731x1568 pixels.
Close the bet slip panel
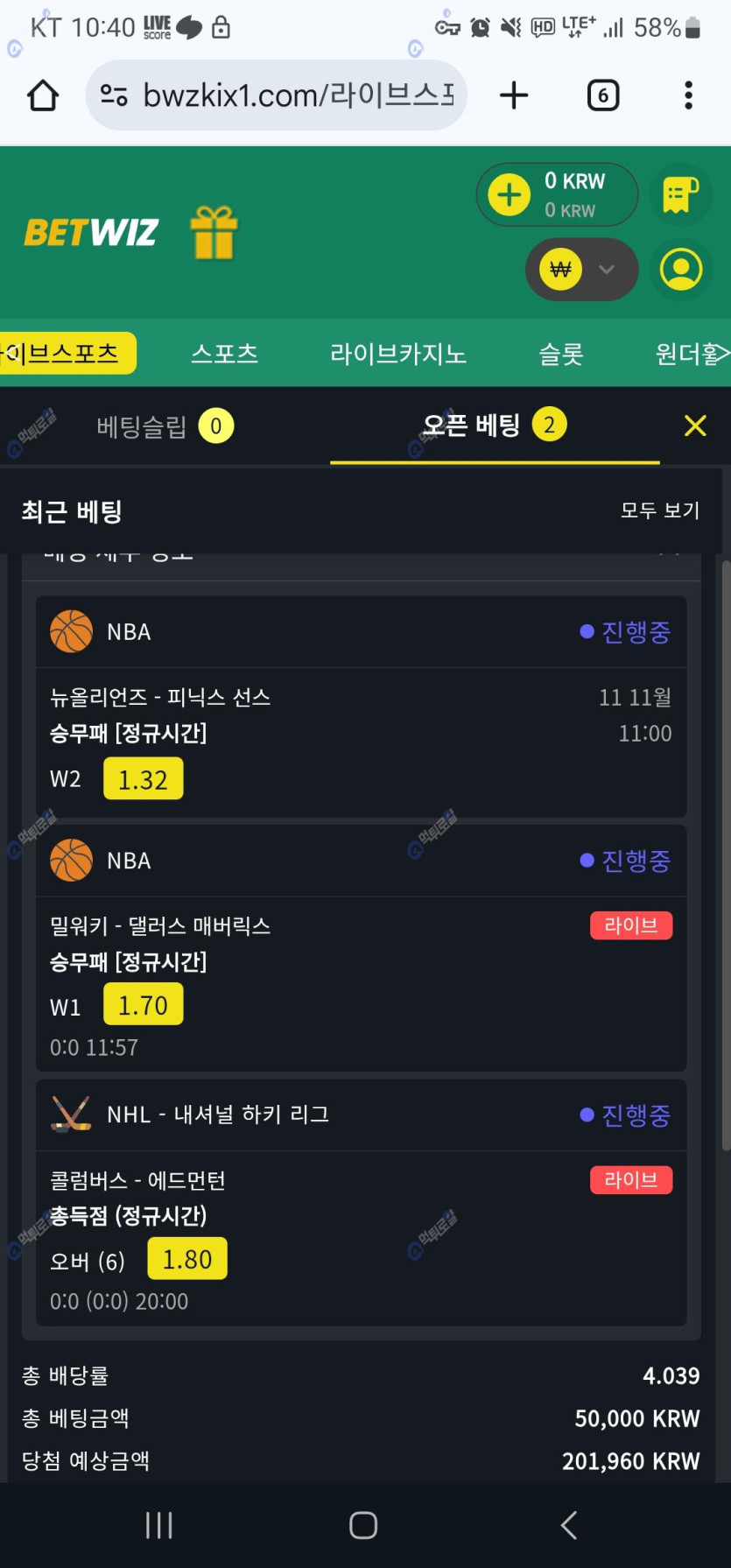695,426
